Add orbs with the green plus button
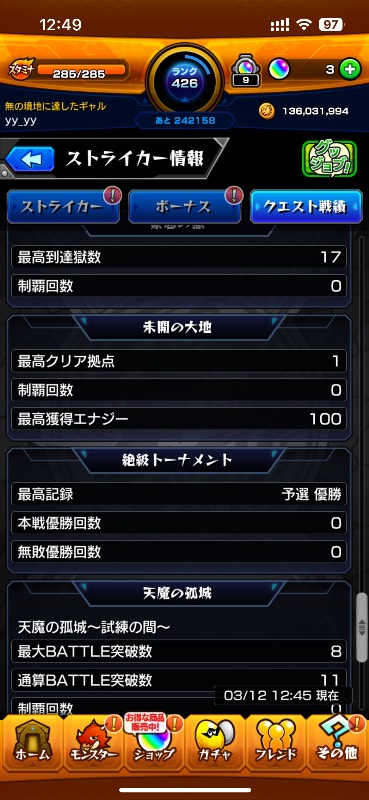The height and width of the screenshot is (800, 369). coord(350,70)
